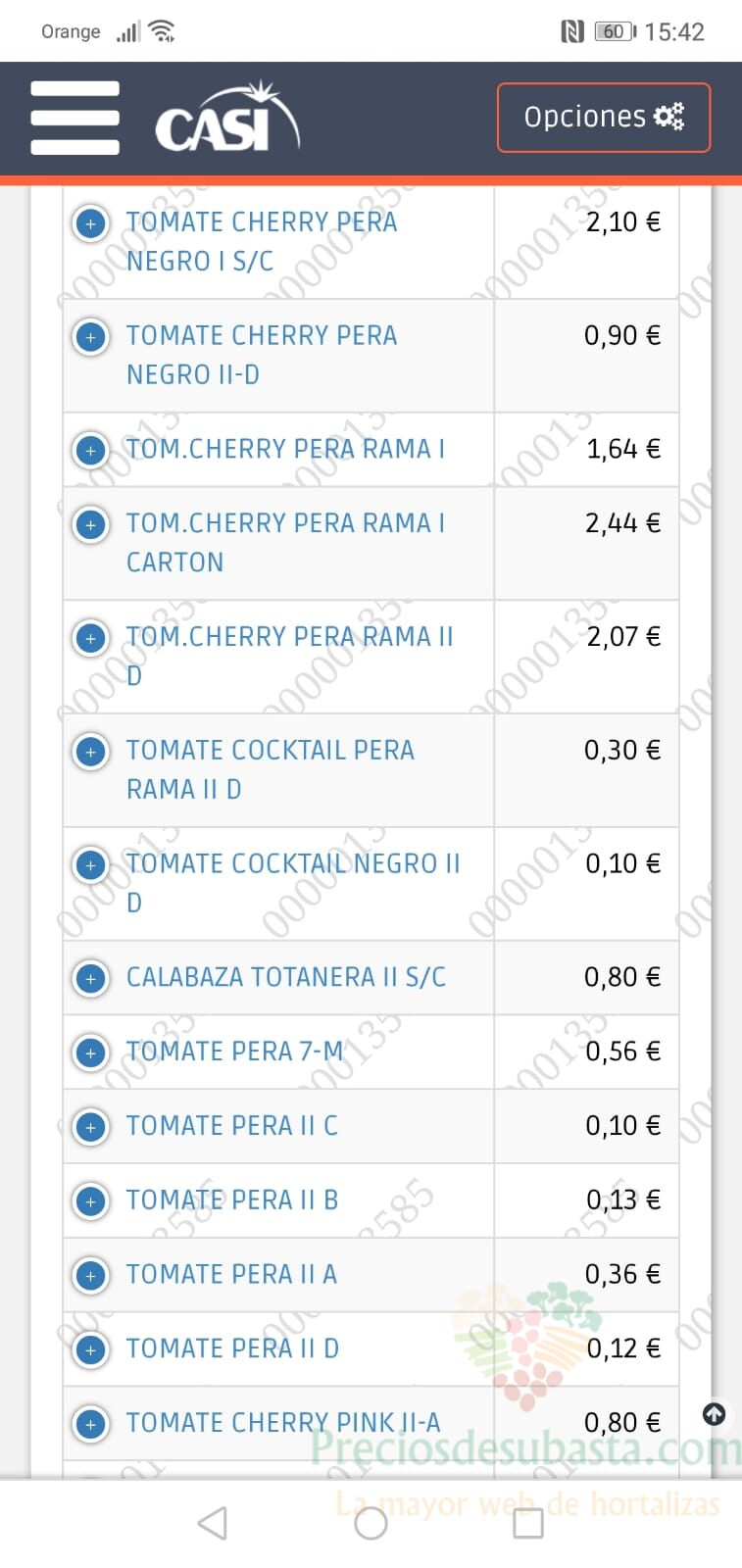Image resolution: width=742 pixels, height=1568 pixels.
Task: Expand the CALABAZA TOTANERA II S/C row
Action: [x=91, y=978]
